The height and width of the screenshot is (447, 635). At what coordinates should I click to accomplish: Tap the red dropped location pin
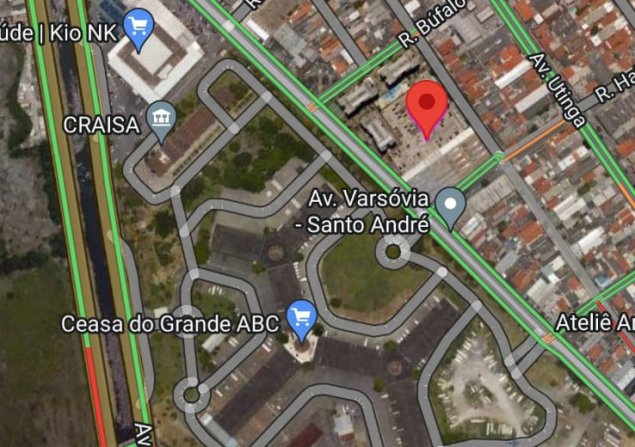click(x=428, y=108)
